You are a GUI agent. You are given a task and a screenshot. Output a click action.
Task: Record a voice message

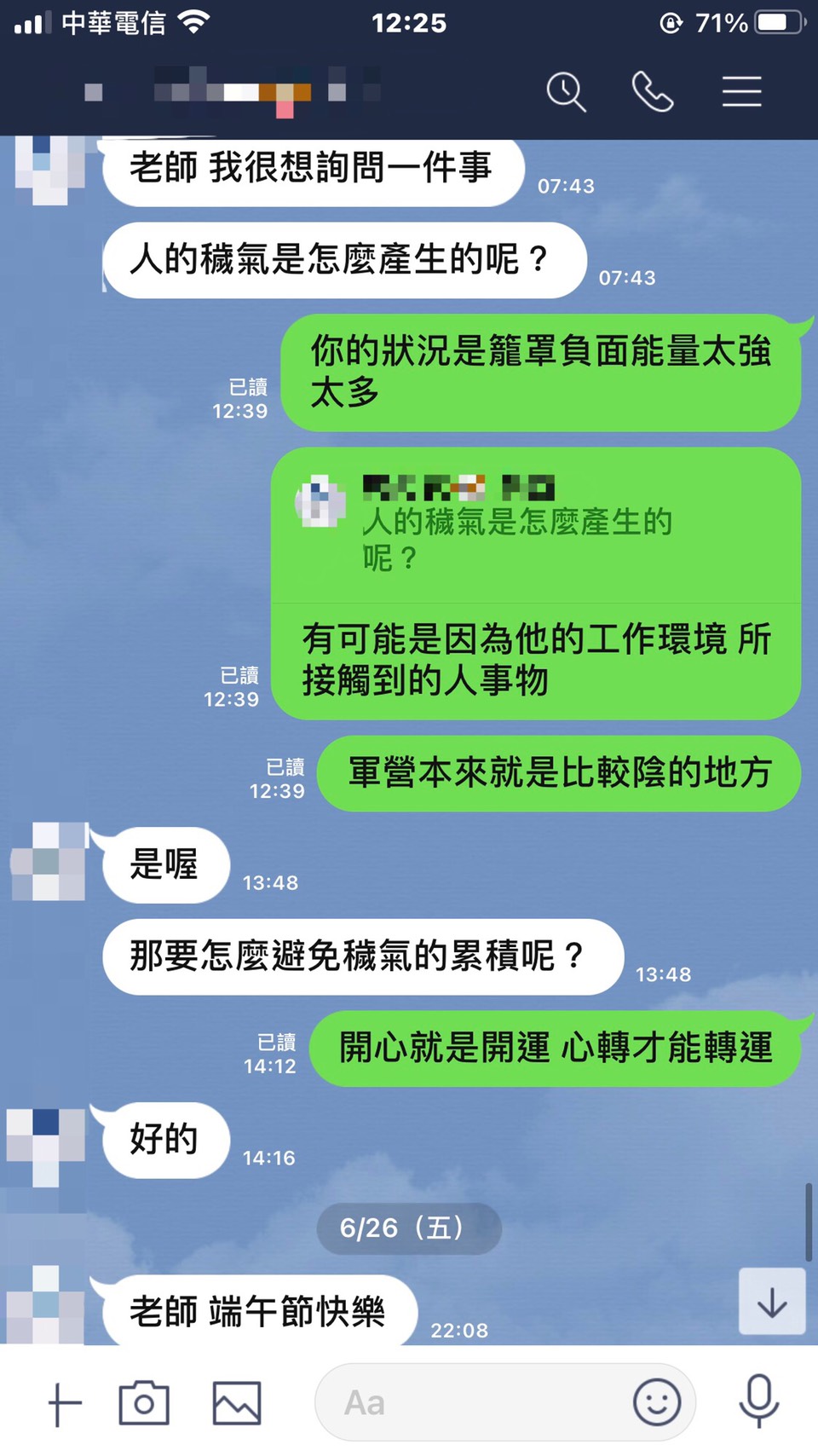click(x=758, y=1401)
